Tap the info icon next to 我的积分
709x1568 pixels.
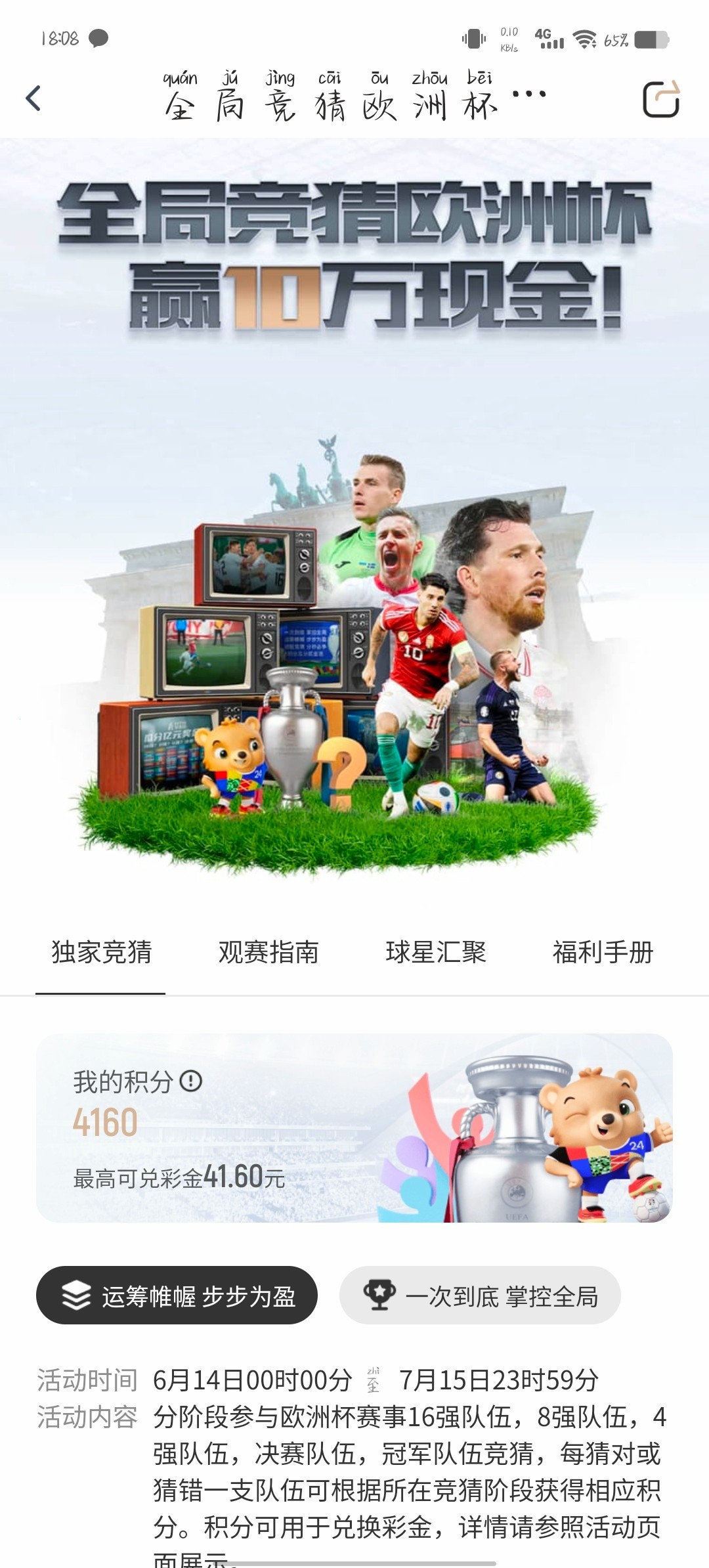(x=191, y=1081)
